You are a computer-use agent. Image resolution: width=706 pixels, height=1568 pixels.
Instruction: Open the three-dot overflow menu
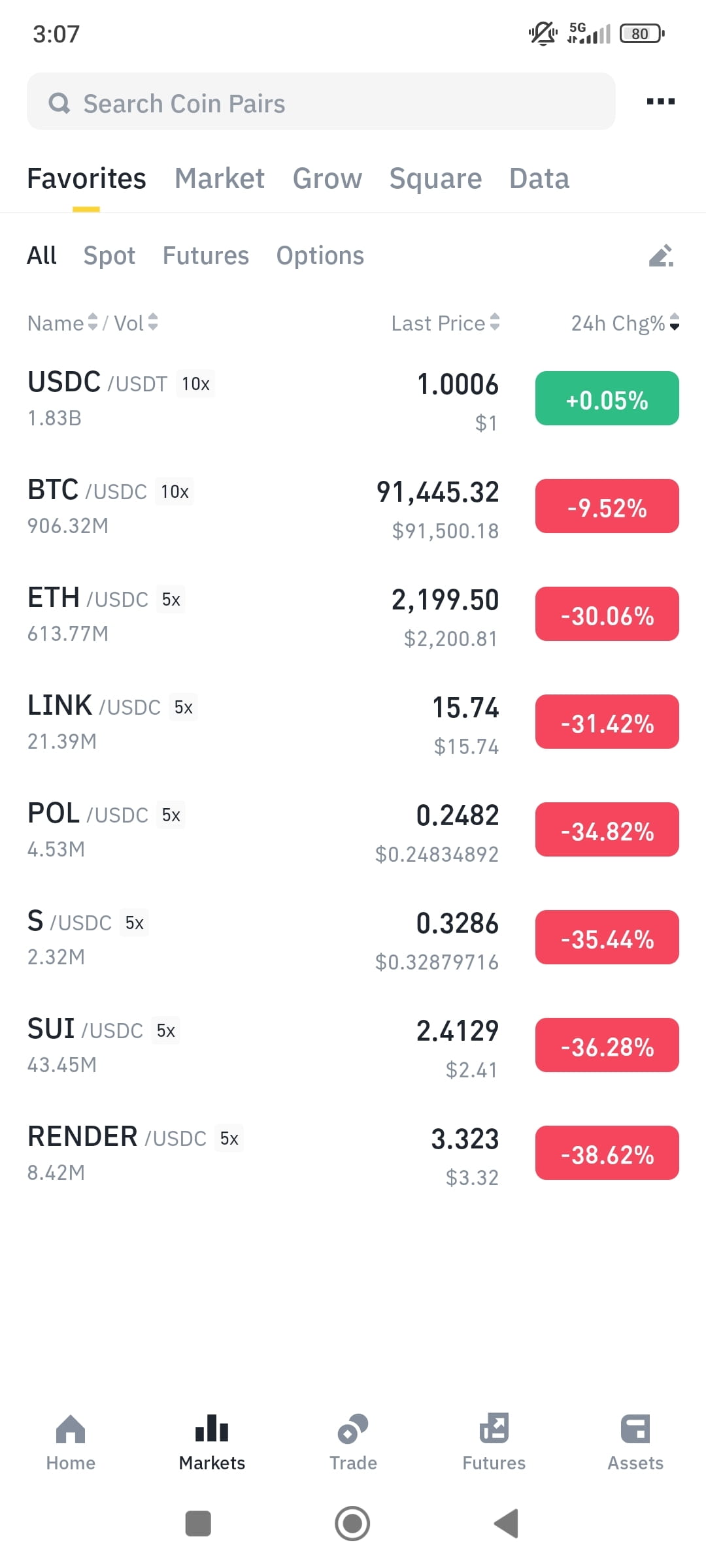pyautogui.click(x=660, y=101)
